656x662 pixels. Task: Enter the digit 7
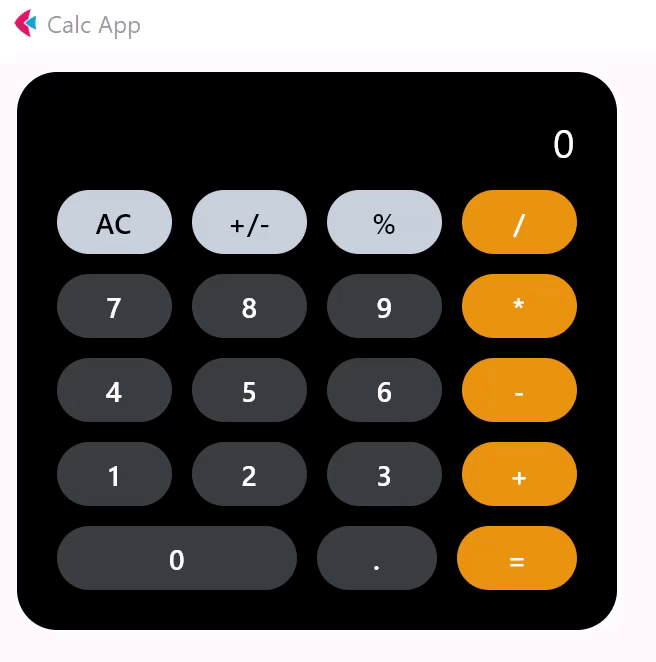pyautogui.click(x=114, y=306)
